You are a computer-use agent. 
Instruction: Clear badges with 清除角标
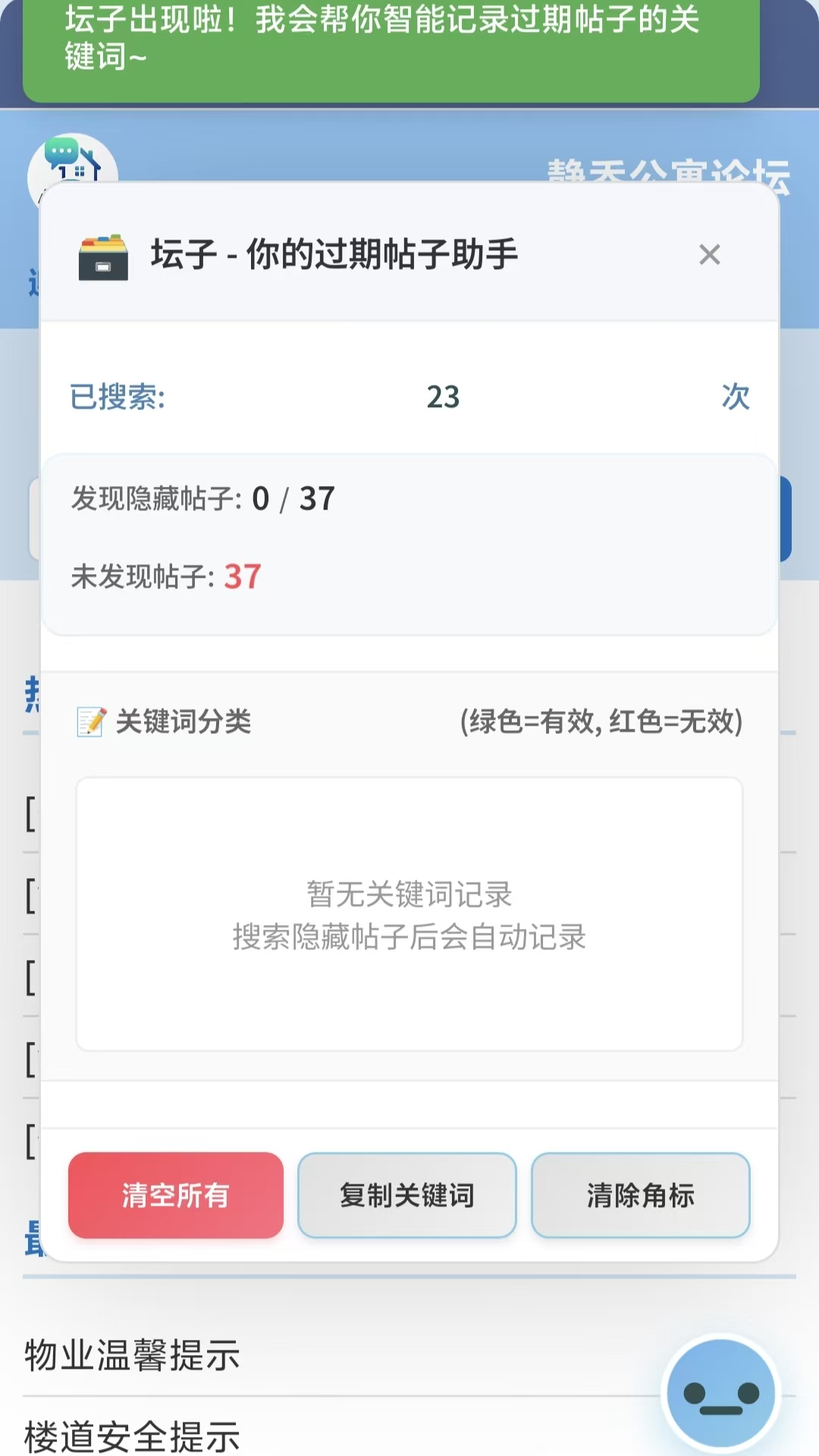point(641,1195)
